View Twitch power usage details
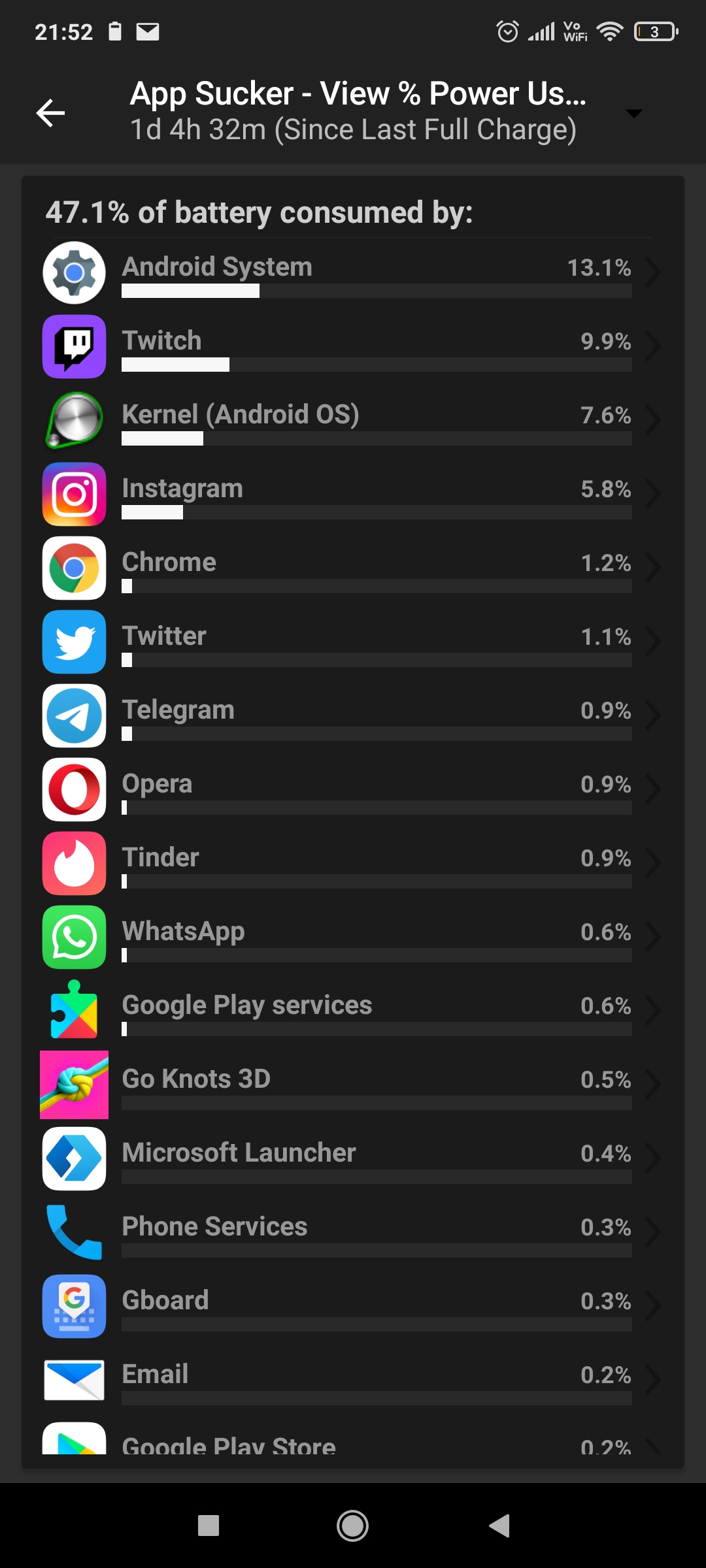 (x=353, y=346)
